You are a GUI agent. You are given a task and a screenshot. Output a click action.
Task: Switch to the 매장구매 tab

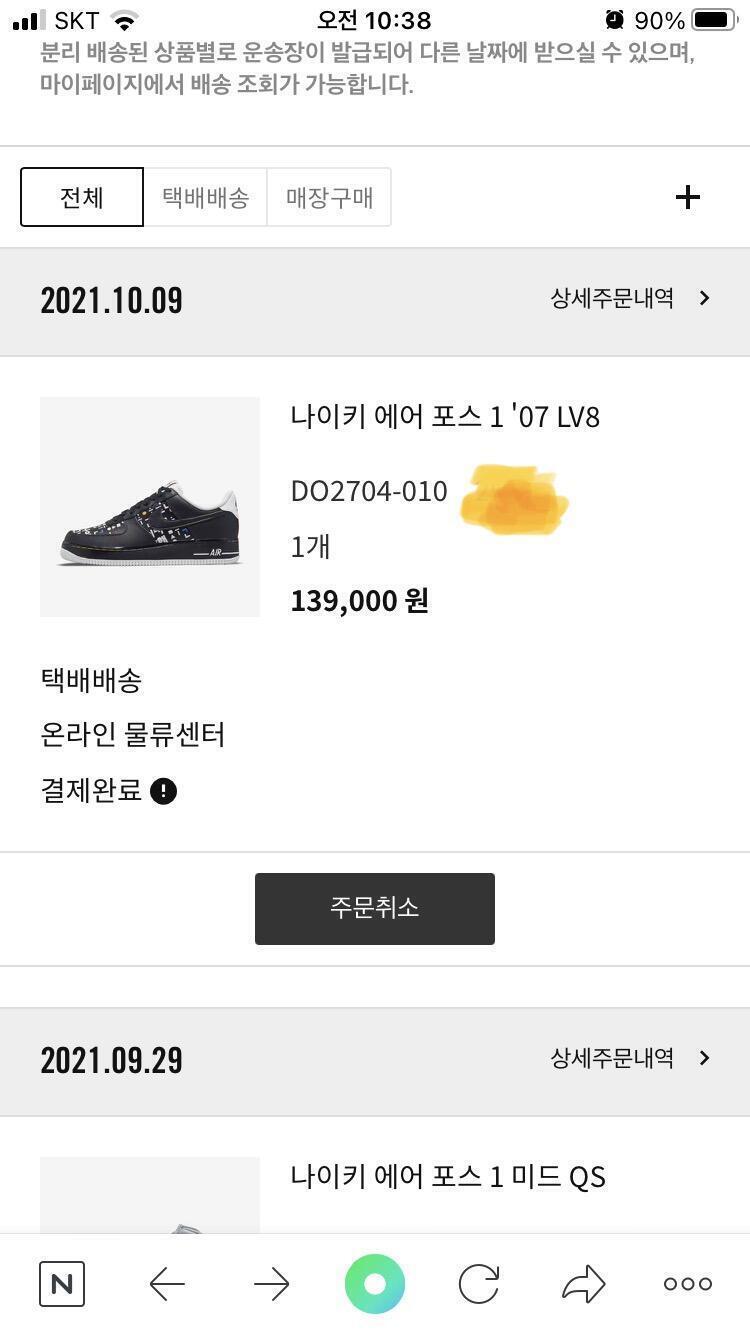(x=329, y=197)
